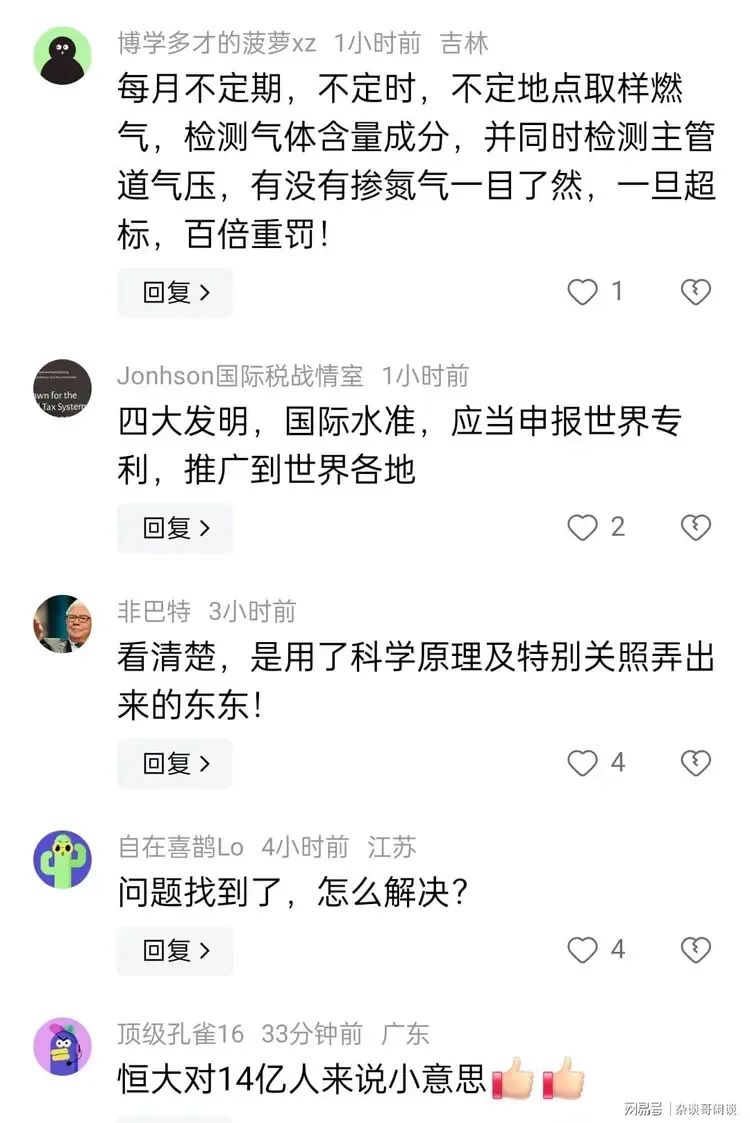Dislike 博学多才的菠萝xz's comment with broken heart
The height and width of the screenshot is (1123, 750).
[695, 292]
